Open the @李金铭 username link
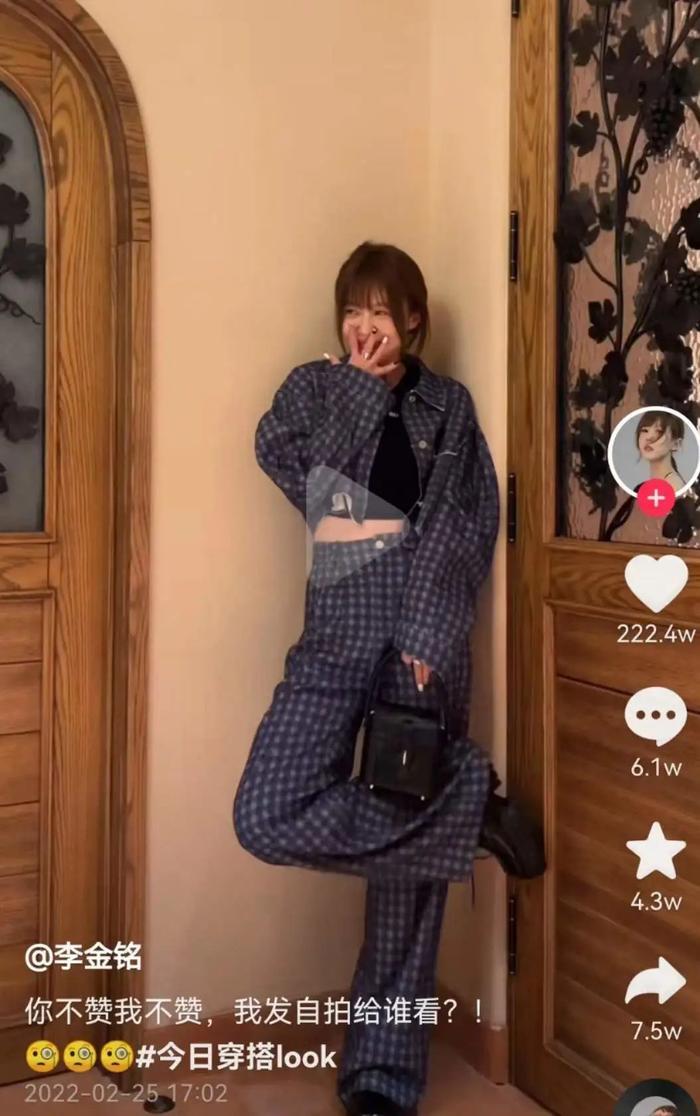 pyautogui.click(x=83, y=957)
